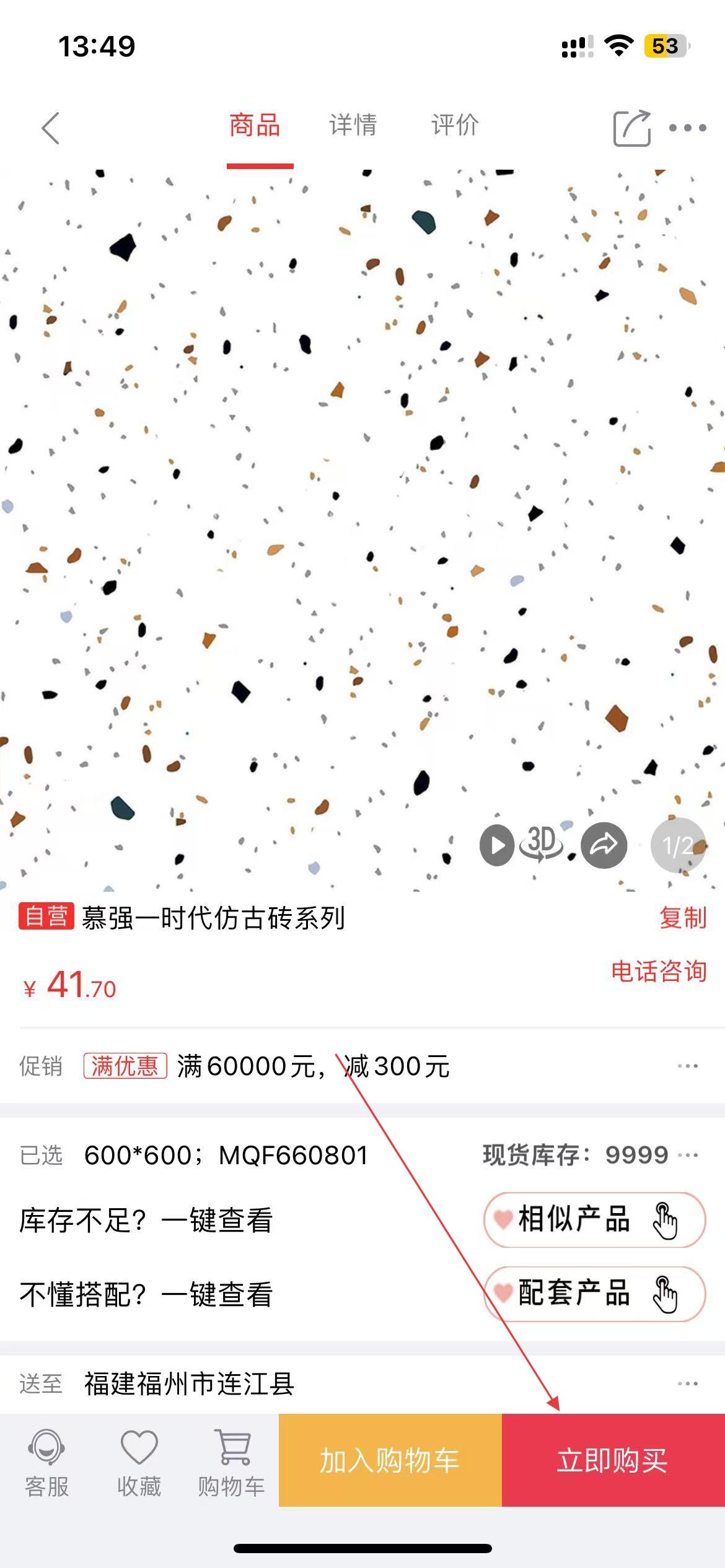
Task: Tap 电话咨询 to call for inquiry
Action: 659,971
